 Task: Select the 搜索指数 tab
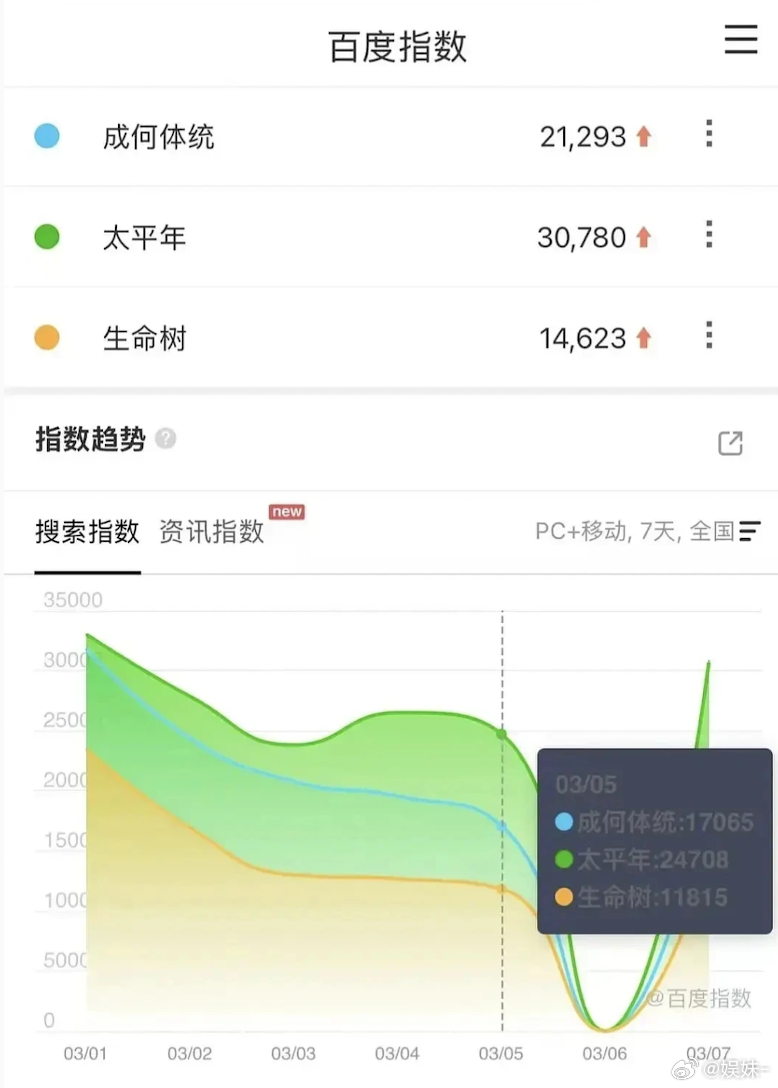click(x=87, y=533)
